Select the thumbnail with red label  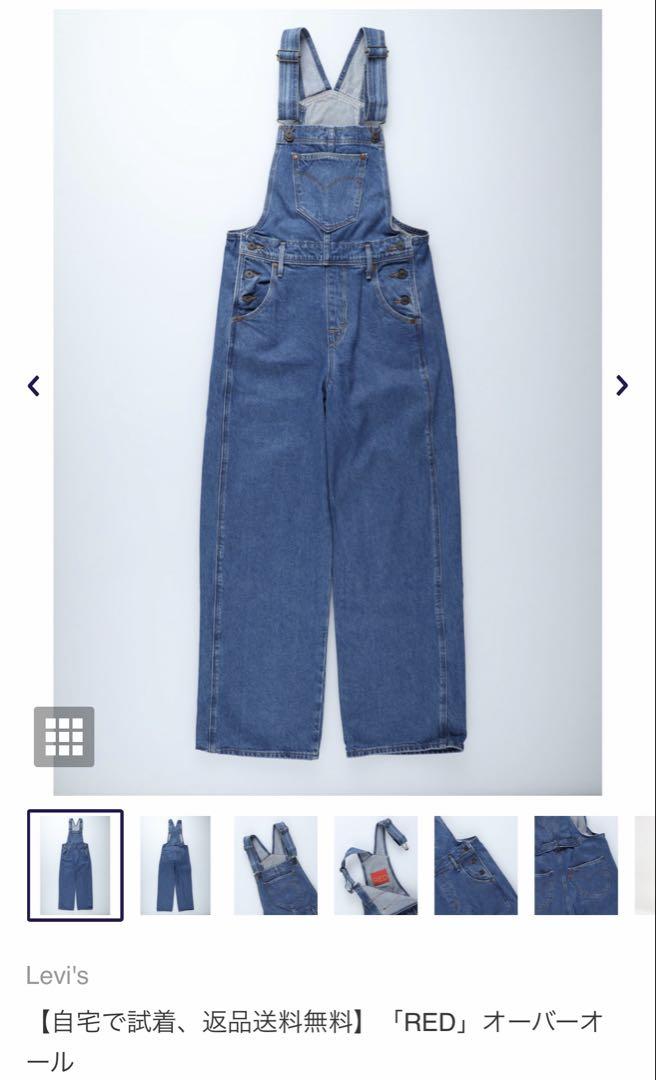point(376,865)
